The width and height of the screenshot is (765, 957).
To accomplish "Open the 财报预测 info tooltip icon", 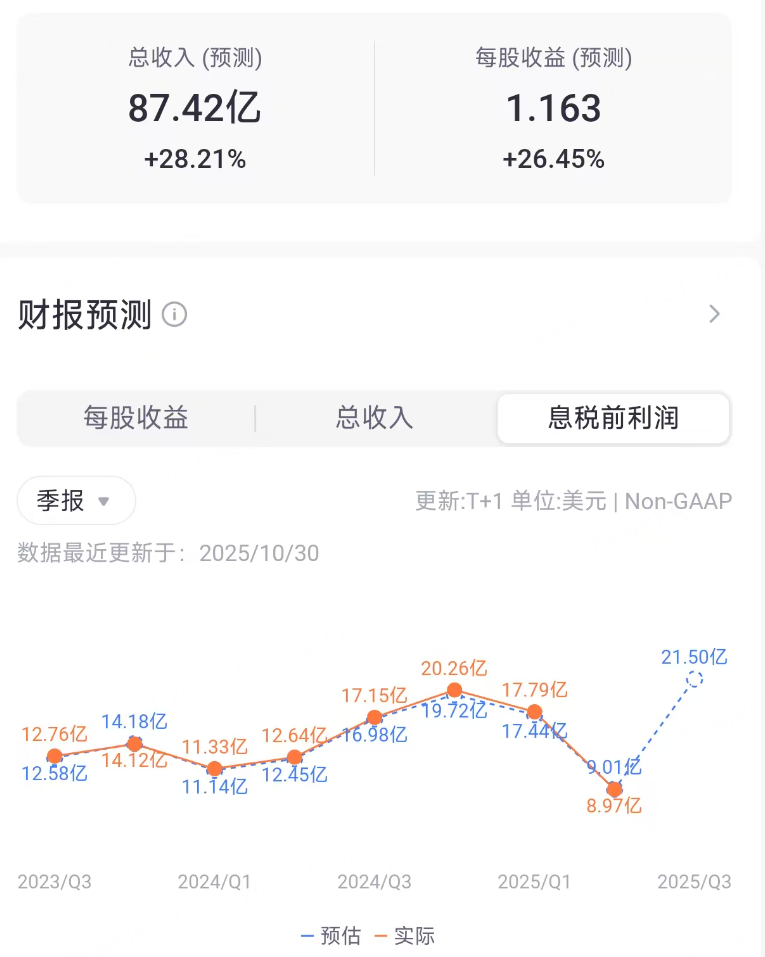I will 175,315.
